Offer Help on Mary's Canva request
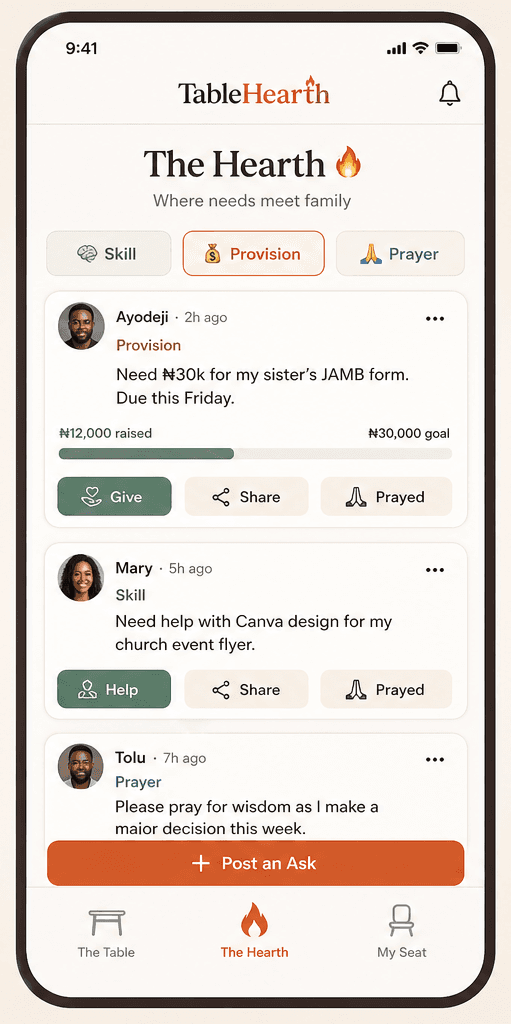The image size is (511, 1024). tap(114, 689)
